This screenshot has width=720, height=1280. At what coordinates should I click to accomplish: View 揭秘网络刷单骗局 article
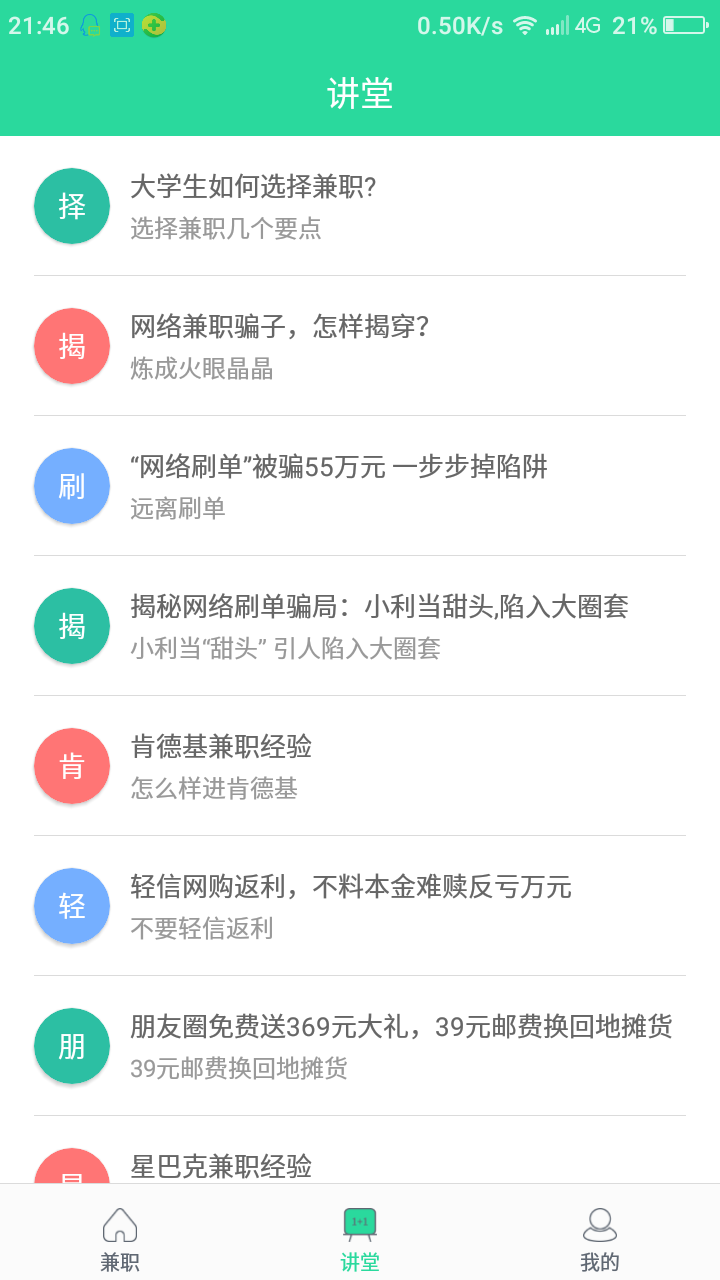[x=360, y=626]
